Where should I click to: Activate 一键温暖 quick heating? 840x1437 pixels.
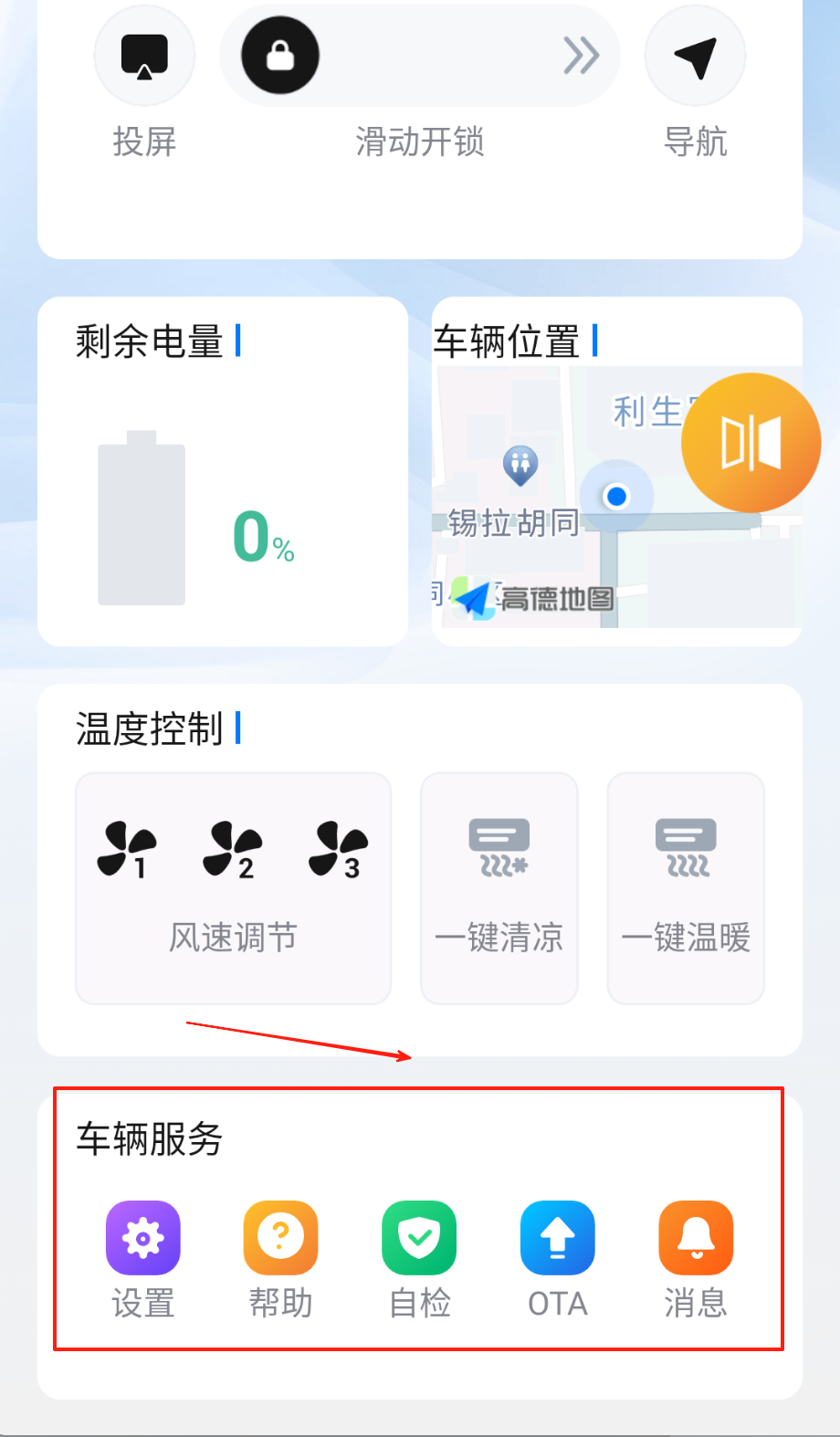click(686, 887)
